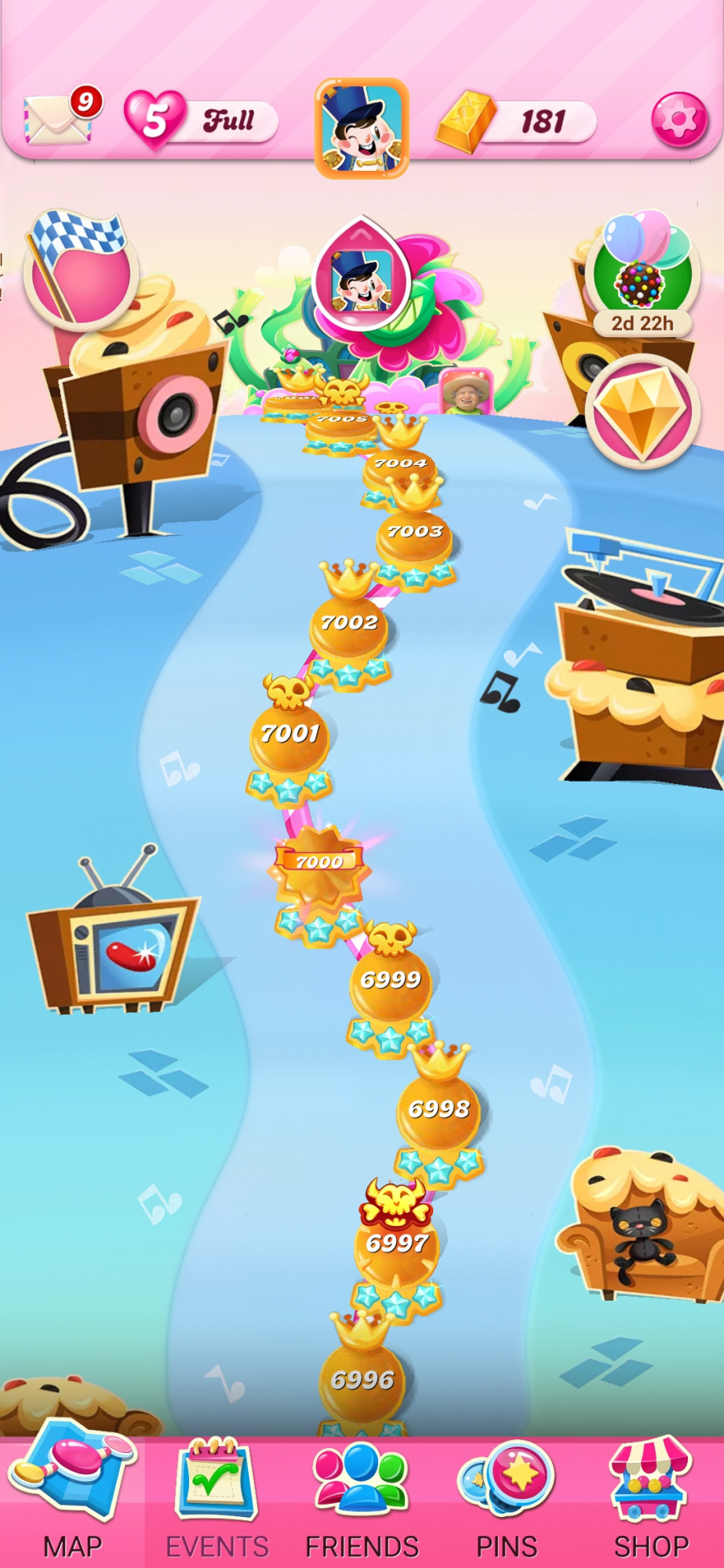Open the gold bars balance 181

(518, 122)
